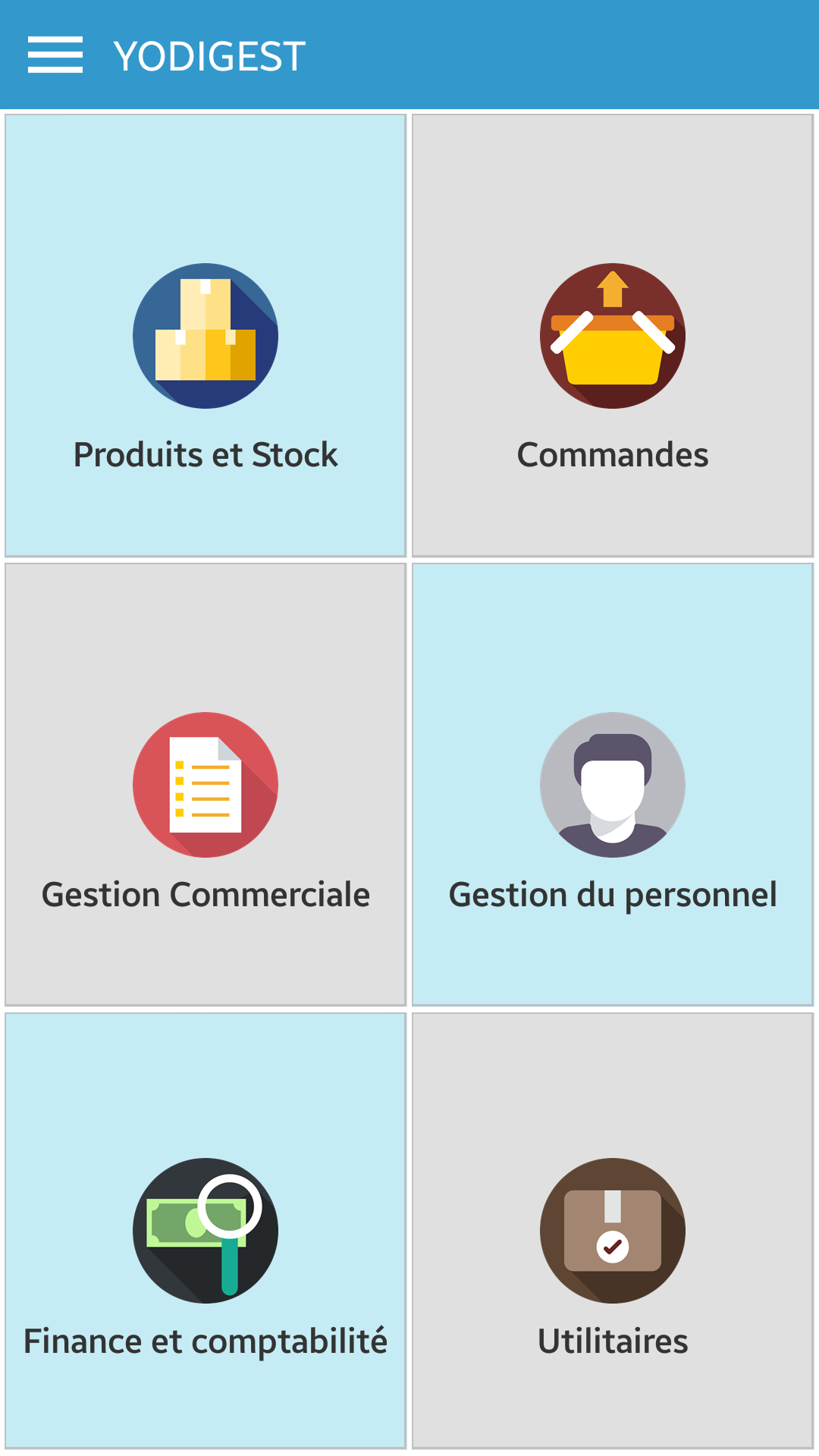Tap the Utilitaires tile
The height and width of the screenshot is (1456, 819).
pyautogui.click(x=613, y=1231)
